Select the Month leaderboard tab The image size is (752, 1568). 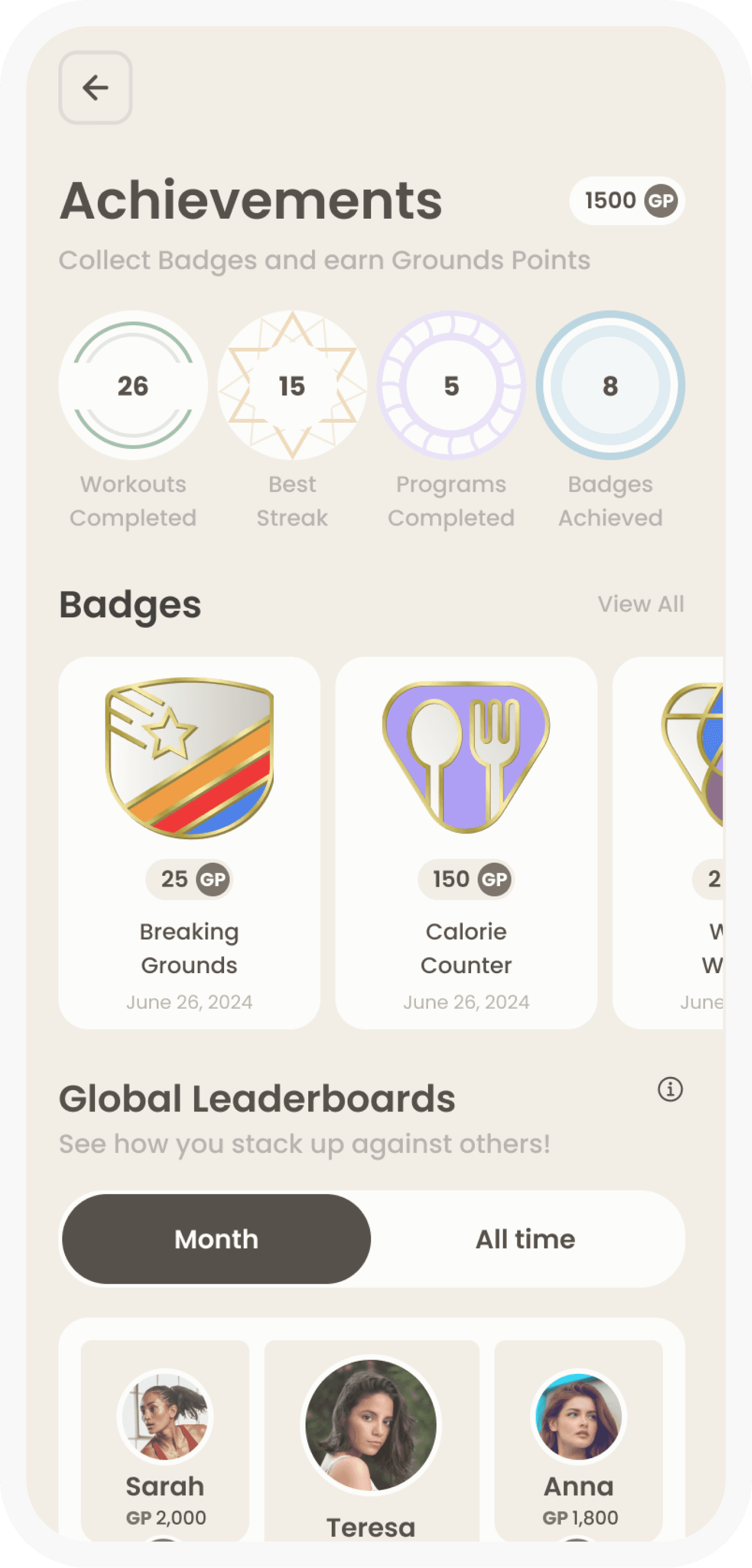click(216, 1239)
